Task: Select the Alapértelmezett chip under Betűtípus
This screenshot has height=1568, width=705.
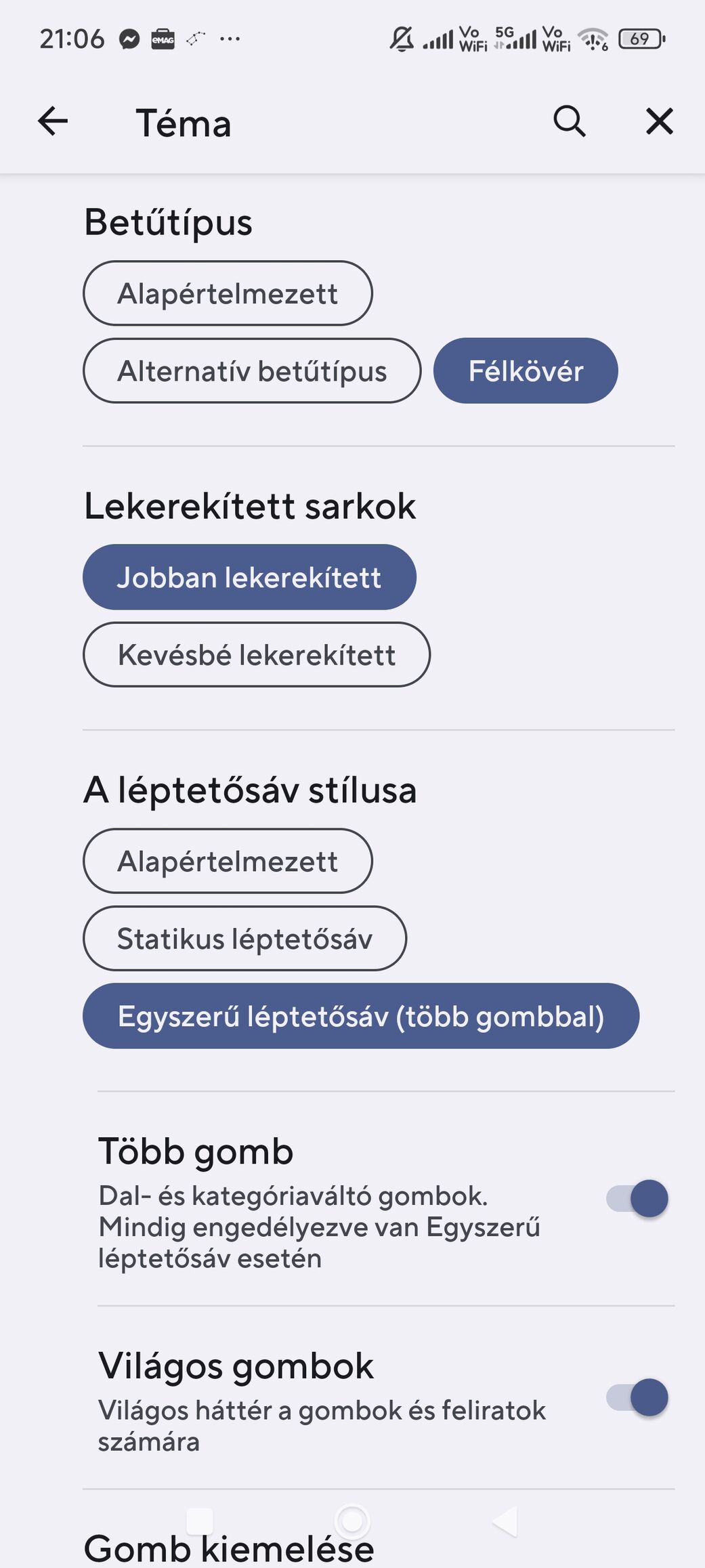Action: tap(228, 293)
